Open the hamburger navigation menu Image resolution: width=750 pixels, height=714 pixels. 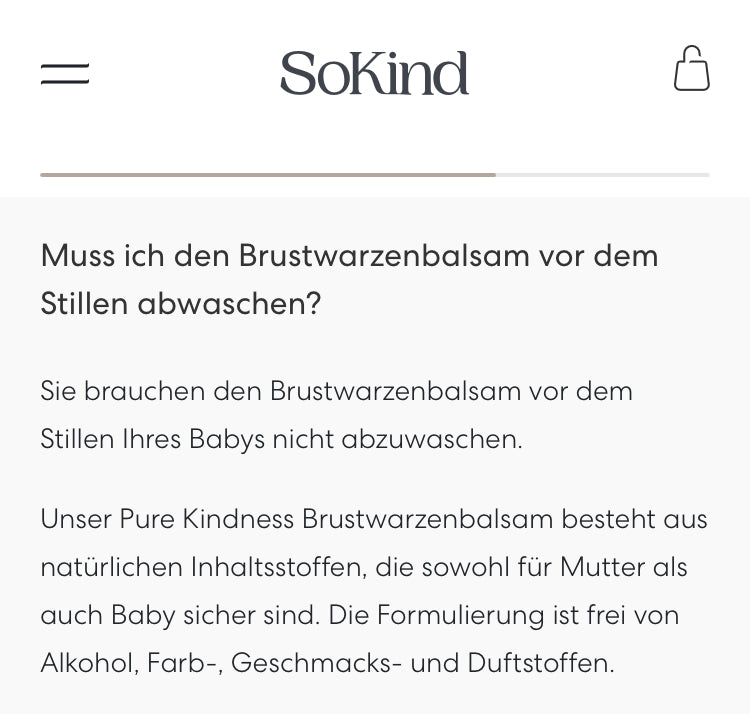point(65,74)
